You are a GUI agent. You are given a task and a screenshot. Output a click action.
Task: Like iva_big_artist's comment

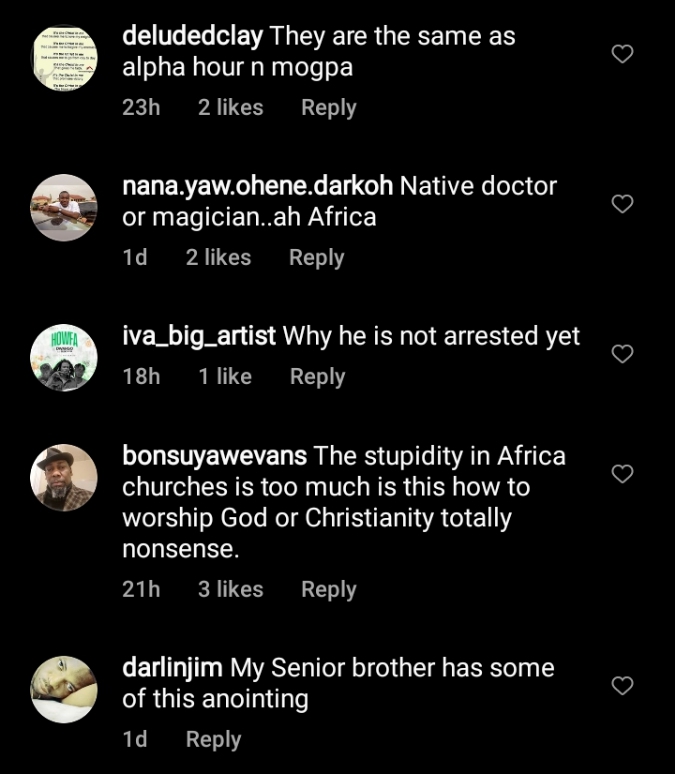pyautogui.click(x=622, y=354)
